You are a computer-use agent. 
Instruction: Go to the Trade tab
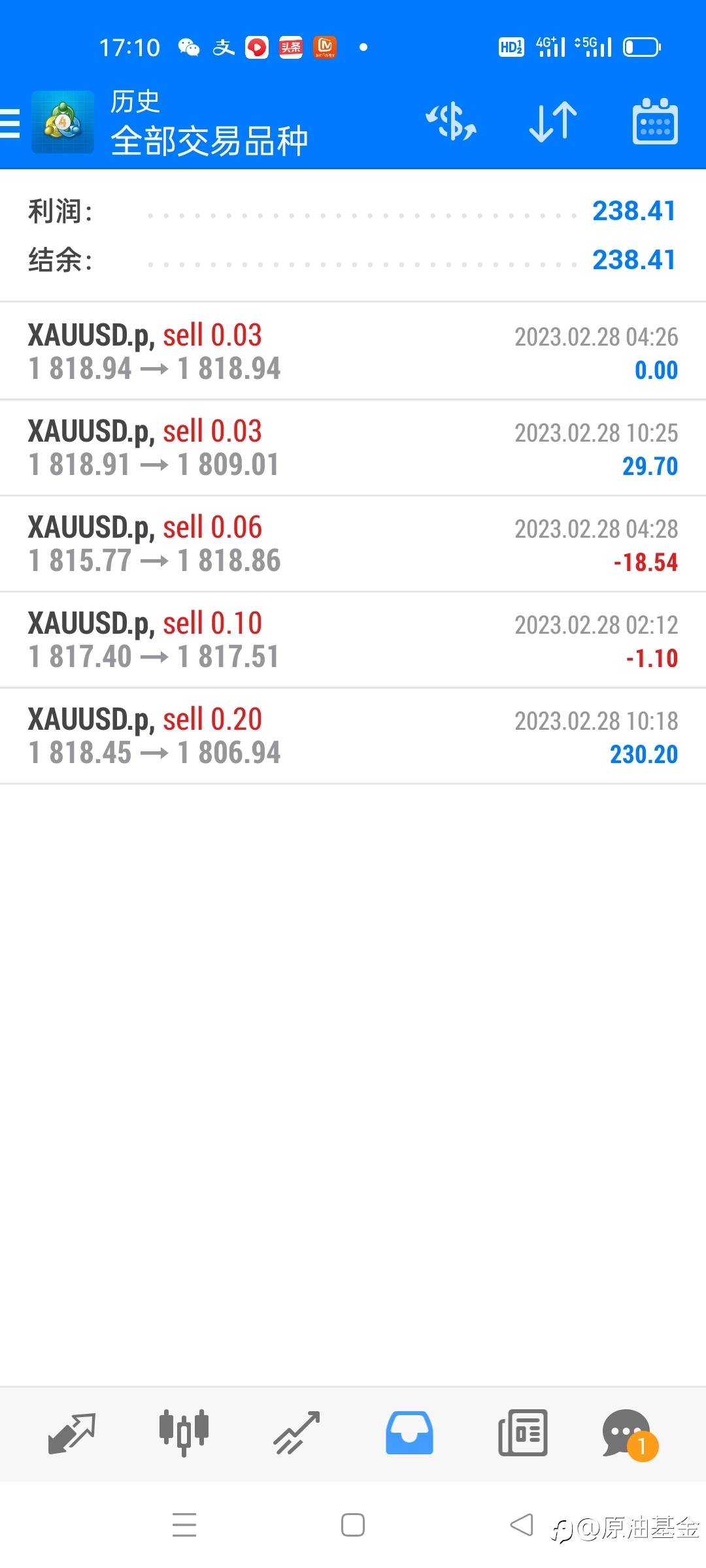[297, 1433]
